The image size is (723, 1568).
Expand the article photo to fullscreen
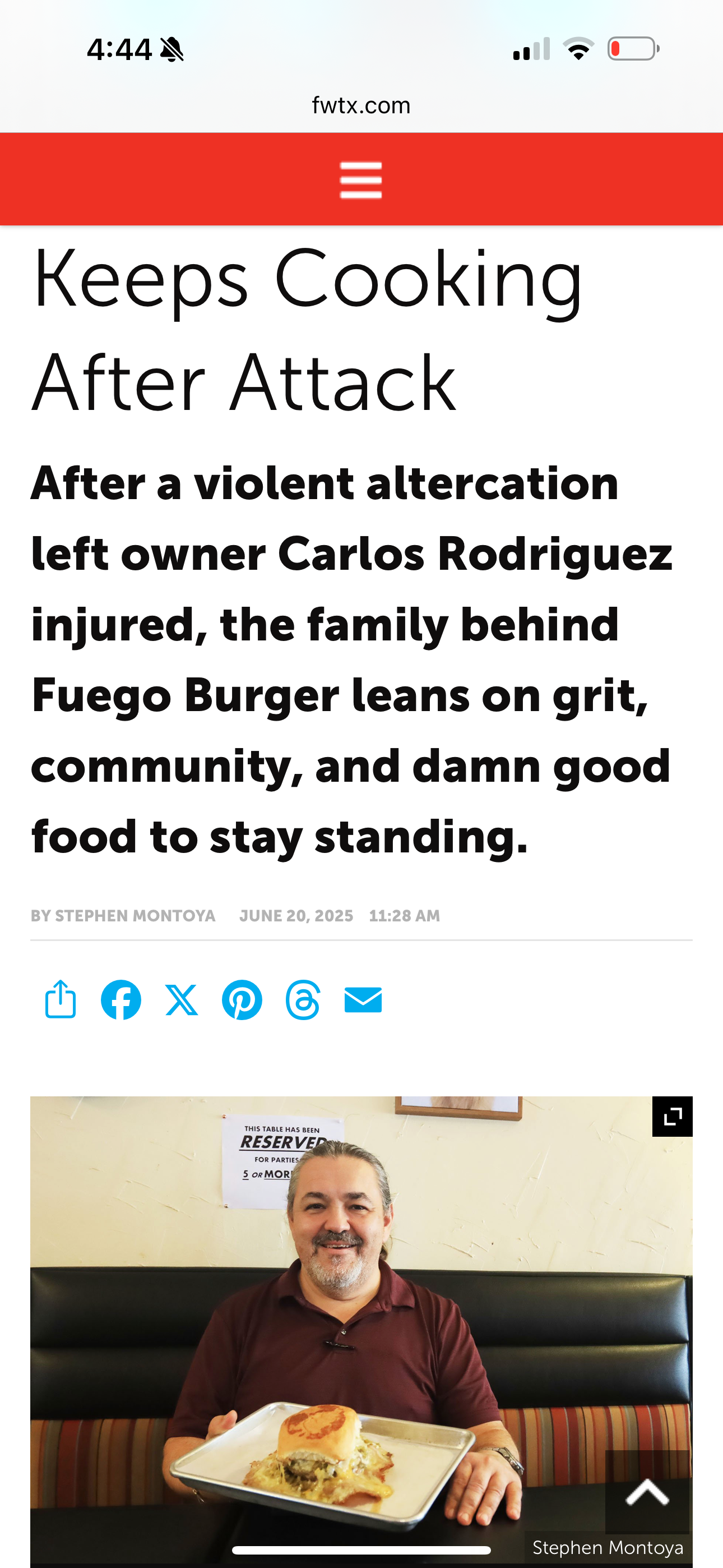tap(672, 1117)
